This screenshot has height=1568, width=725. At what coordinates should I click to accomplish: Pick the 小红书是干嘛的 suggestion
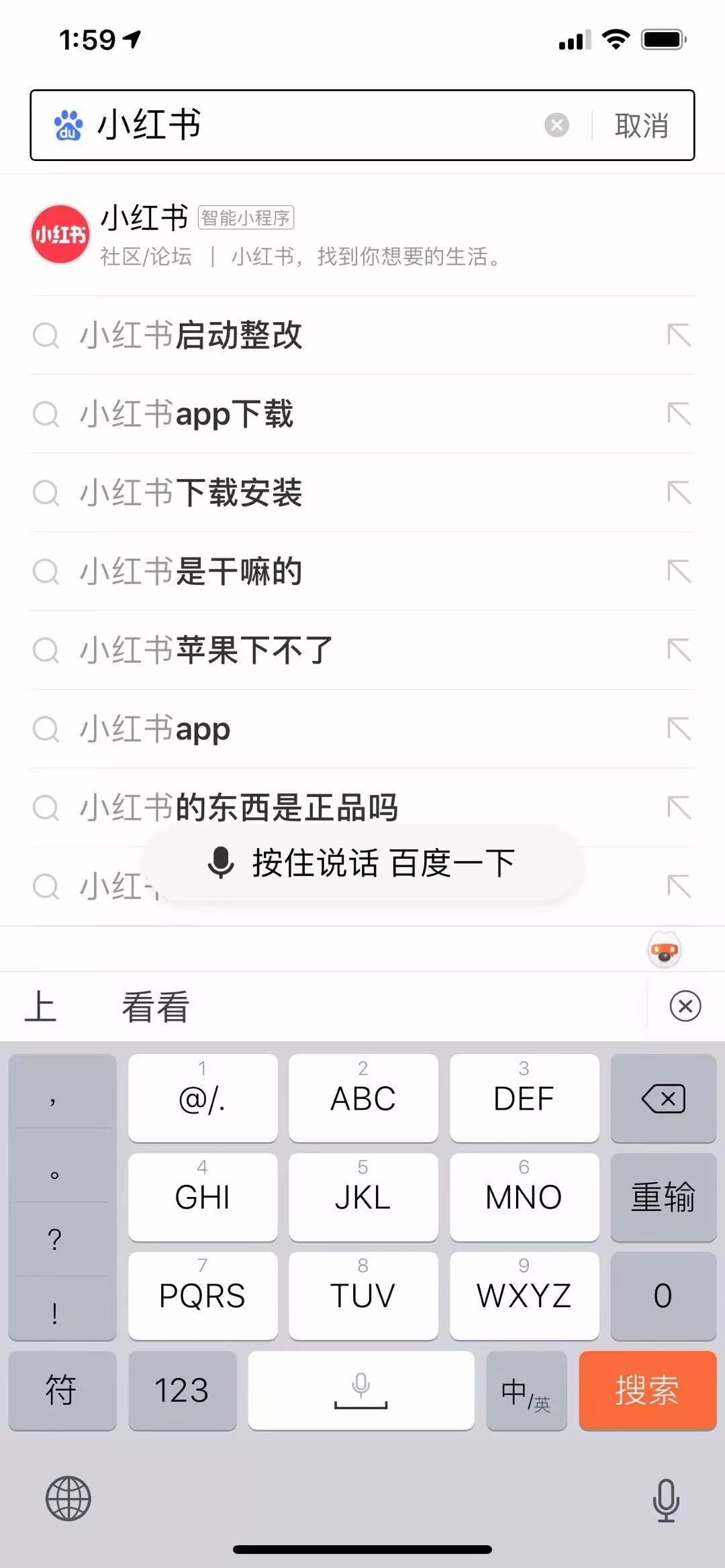click(x=191, y=572)
